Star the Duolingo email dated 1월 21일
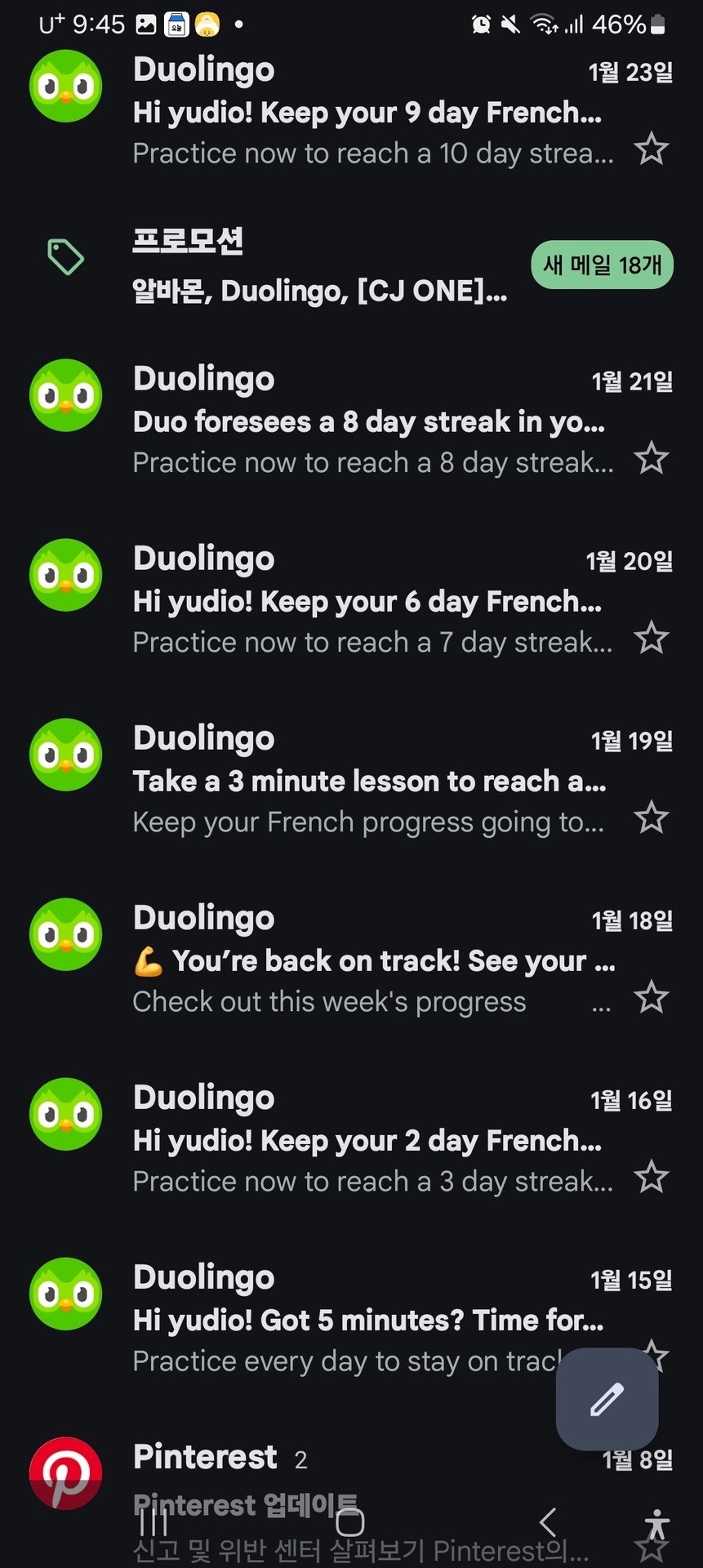The image size is (703, 1568). [x=652, y=458]
